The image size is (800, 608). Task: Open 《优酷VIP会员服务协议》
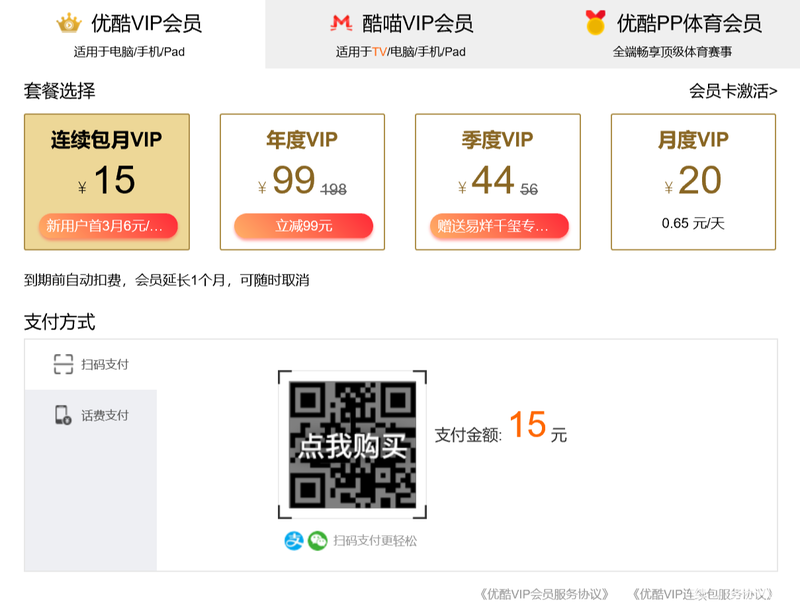[545, 593]
